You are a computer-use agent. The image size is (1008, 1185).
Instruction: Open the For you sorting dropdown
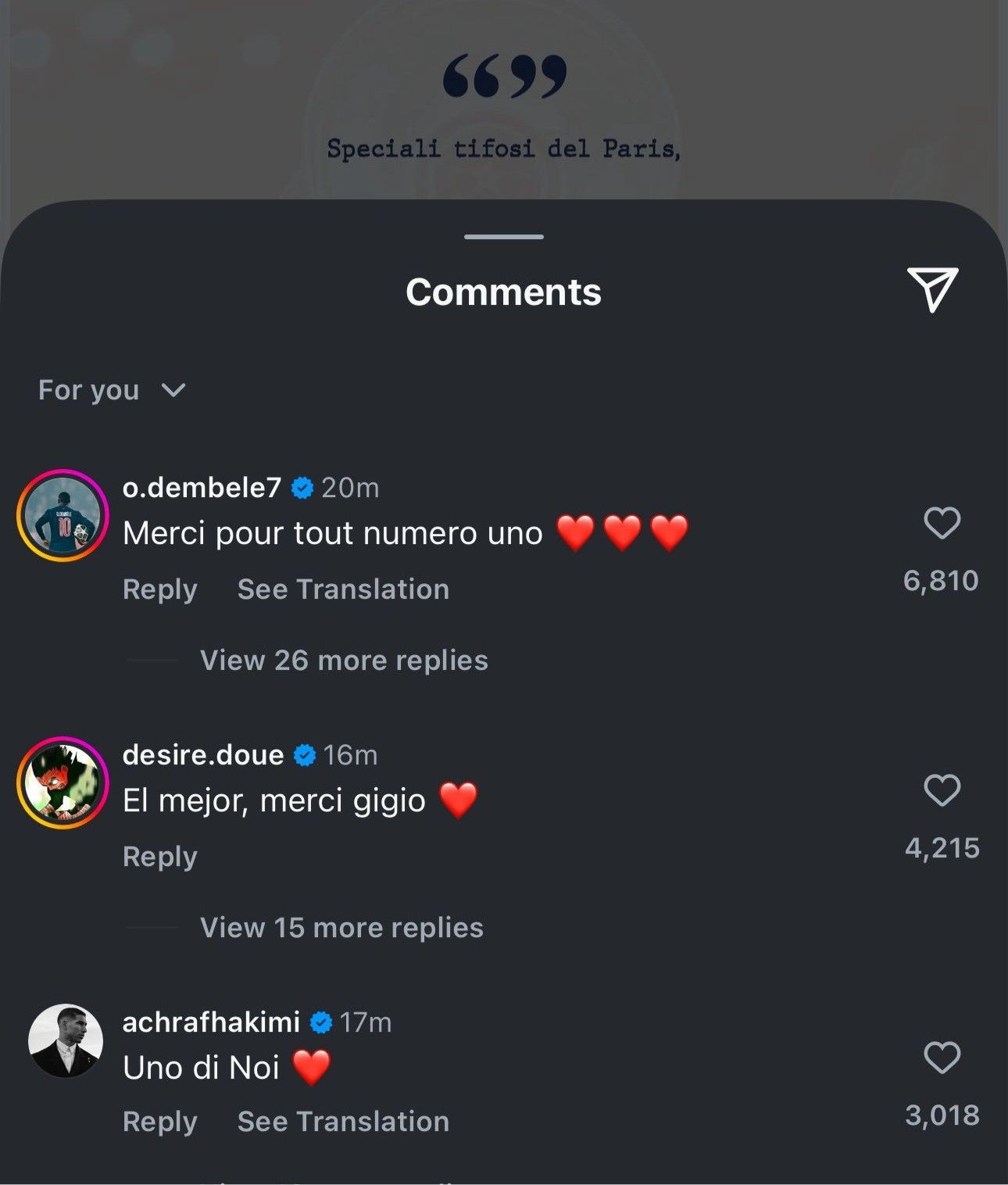(x=112, y=390)
